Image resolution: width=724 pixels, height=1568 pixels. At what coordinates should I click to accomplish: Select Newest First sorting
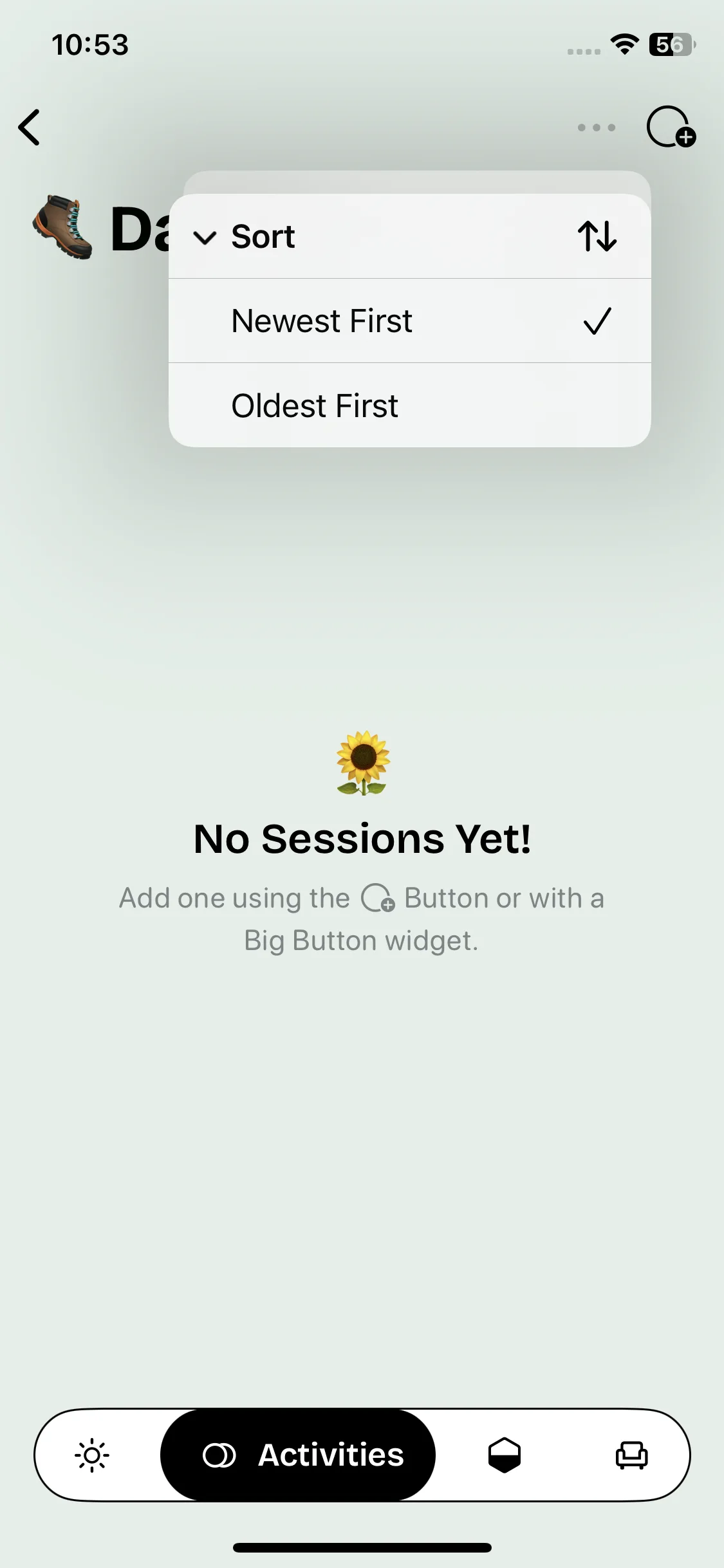(x=409, y=321)
